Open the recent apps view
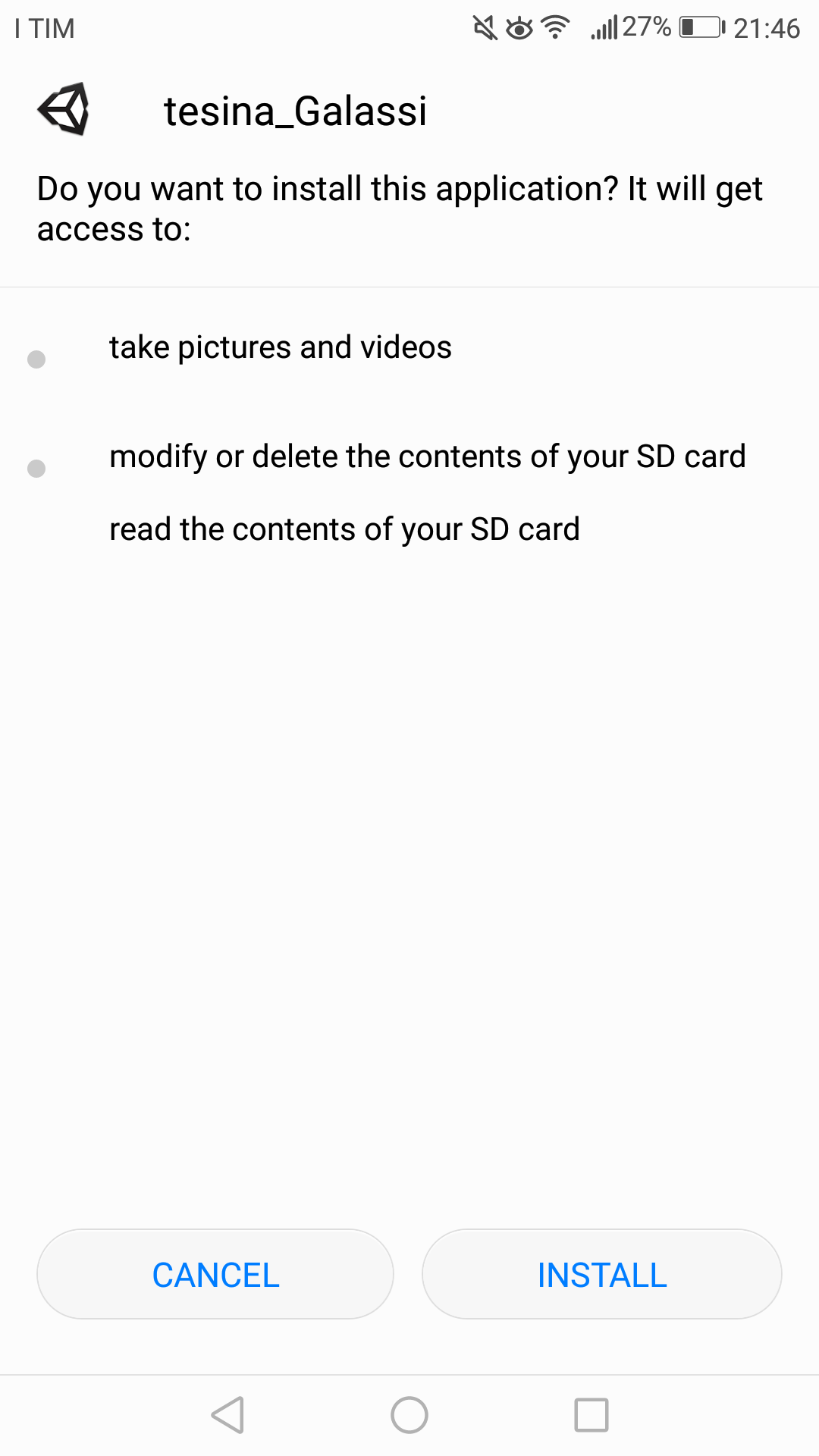 (591, 1415)
